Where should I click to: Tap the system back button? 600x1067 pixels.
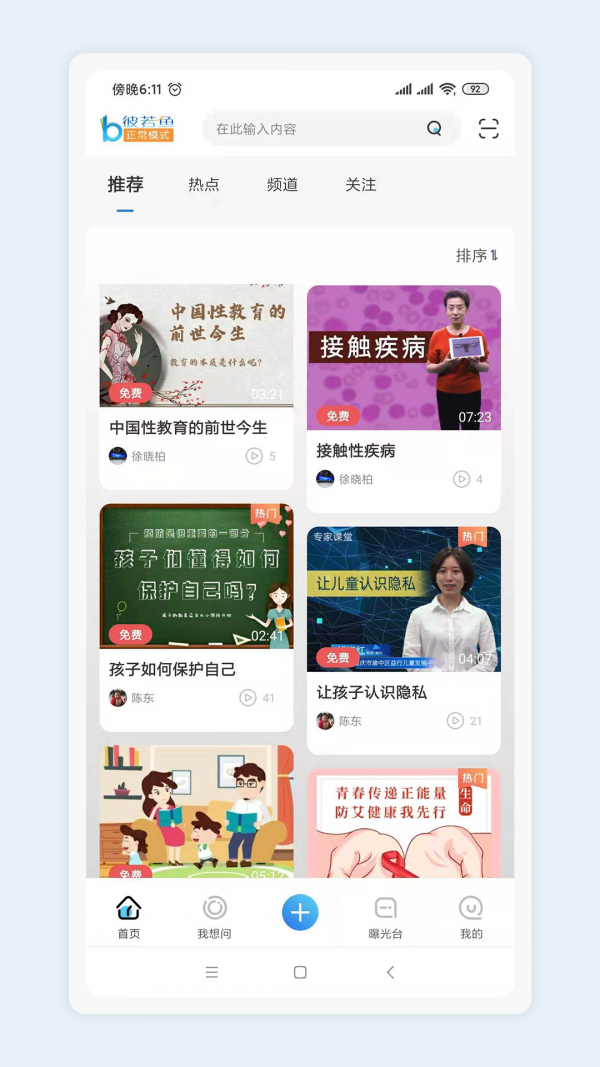(390, 972)
